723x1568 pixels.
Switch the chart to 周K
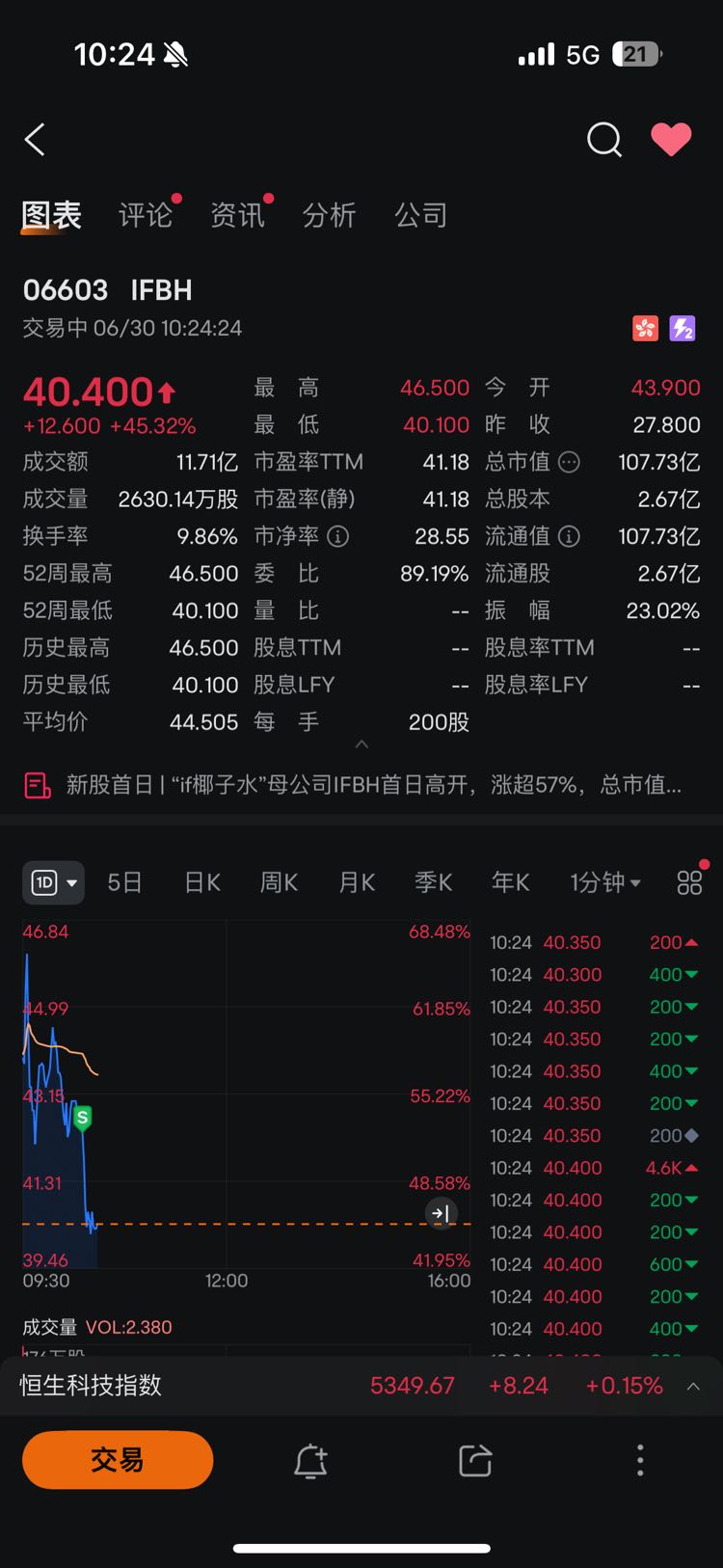click(279, 882)
